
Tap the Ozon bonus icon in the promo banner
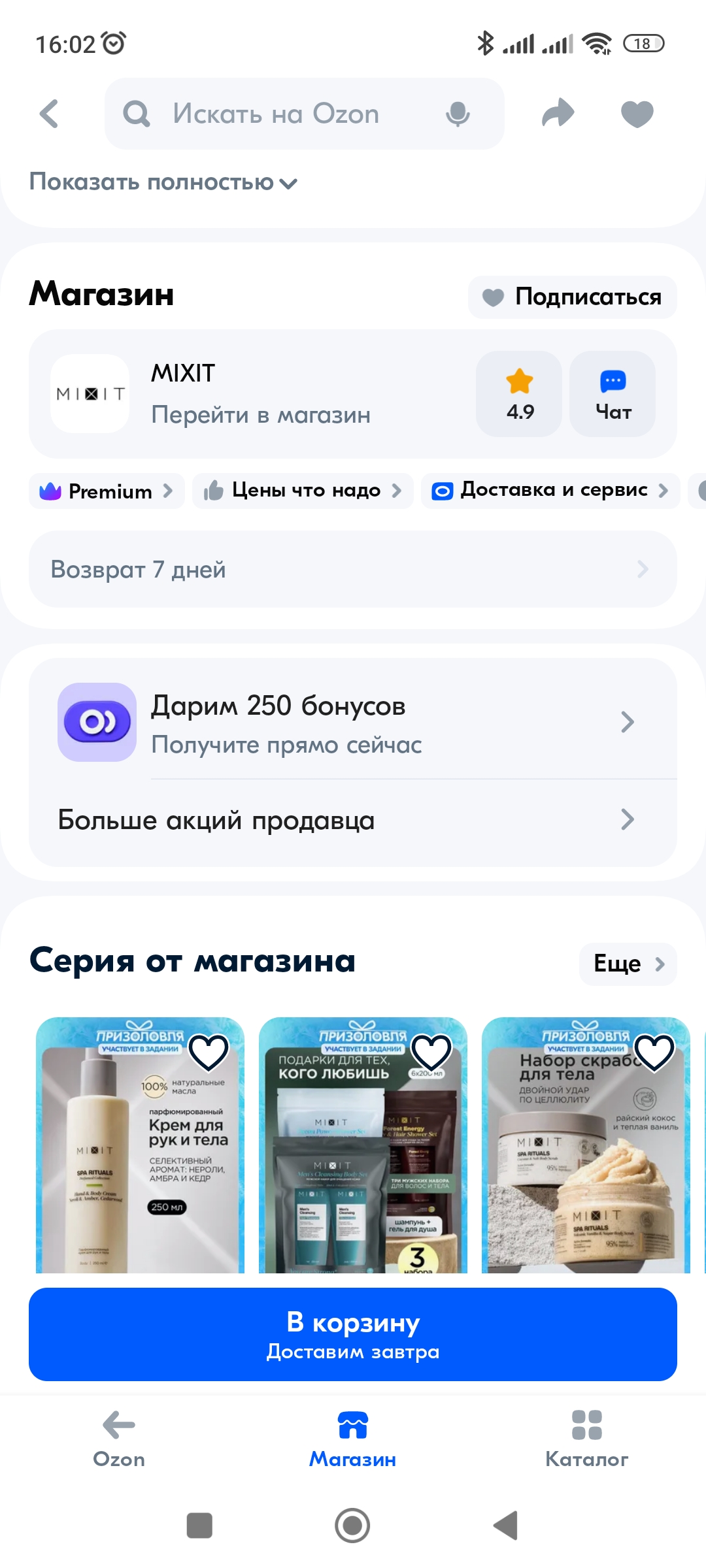[97, 722]
